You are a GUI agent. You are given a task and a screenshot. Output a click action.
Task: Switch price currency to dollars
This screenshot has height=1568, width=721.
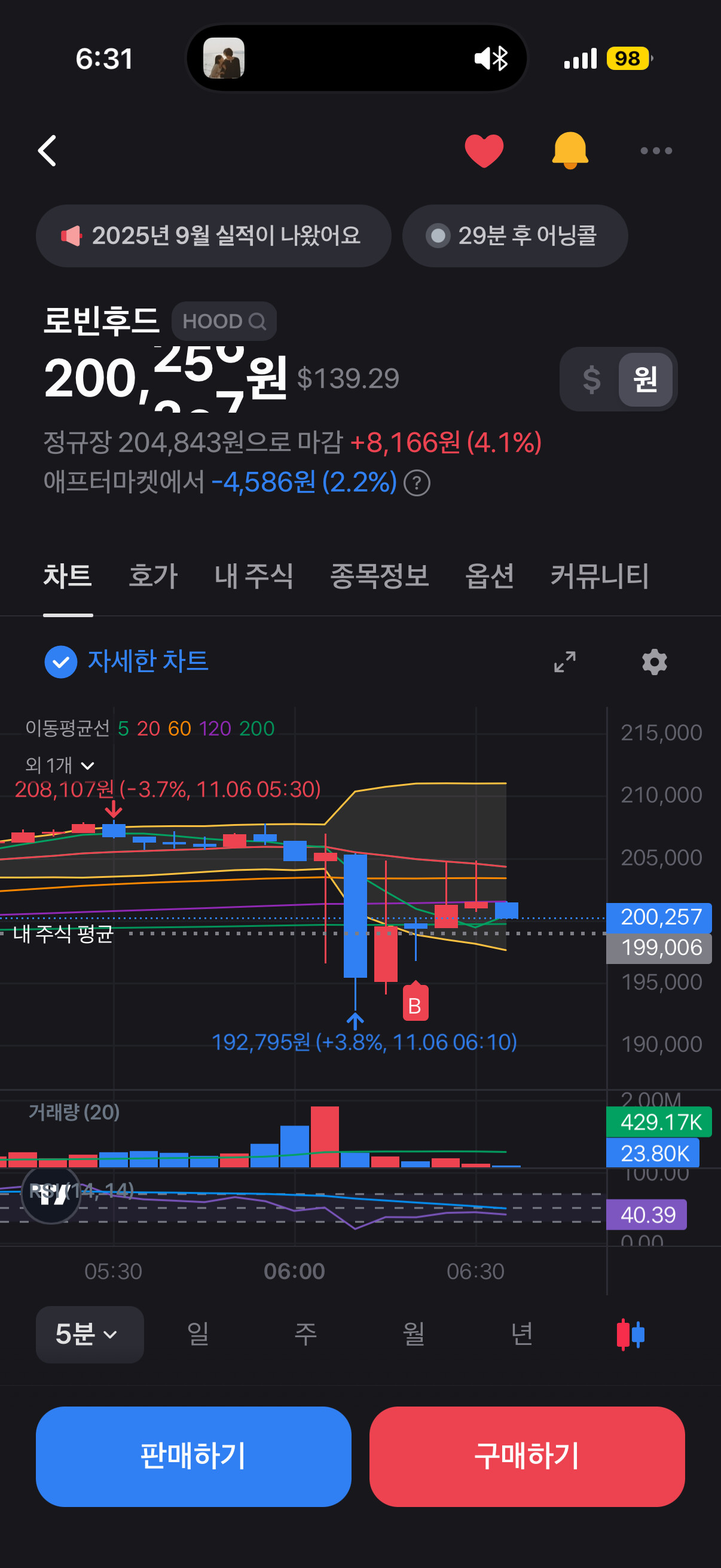(x=591, y=379)
